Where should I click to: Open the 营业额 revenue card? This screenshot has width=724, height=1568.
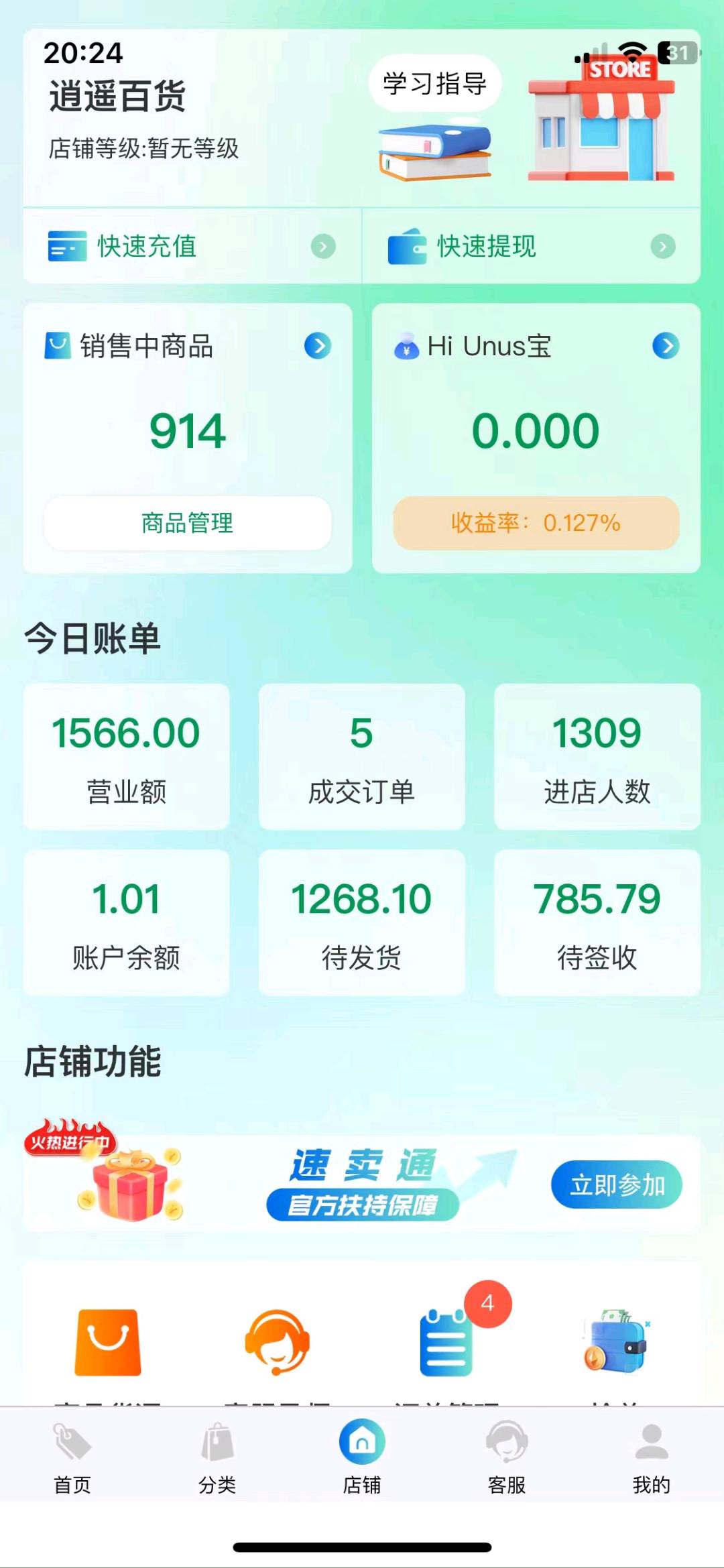[126, 756]
